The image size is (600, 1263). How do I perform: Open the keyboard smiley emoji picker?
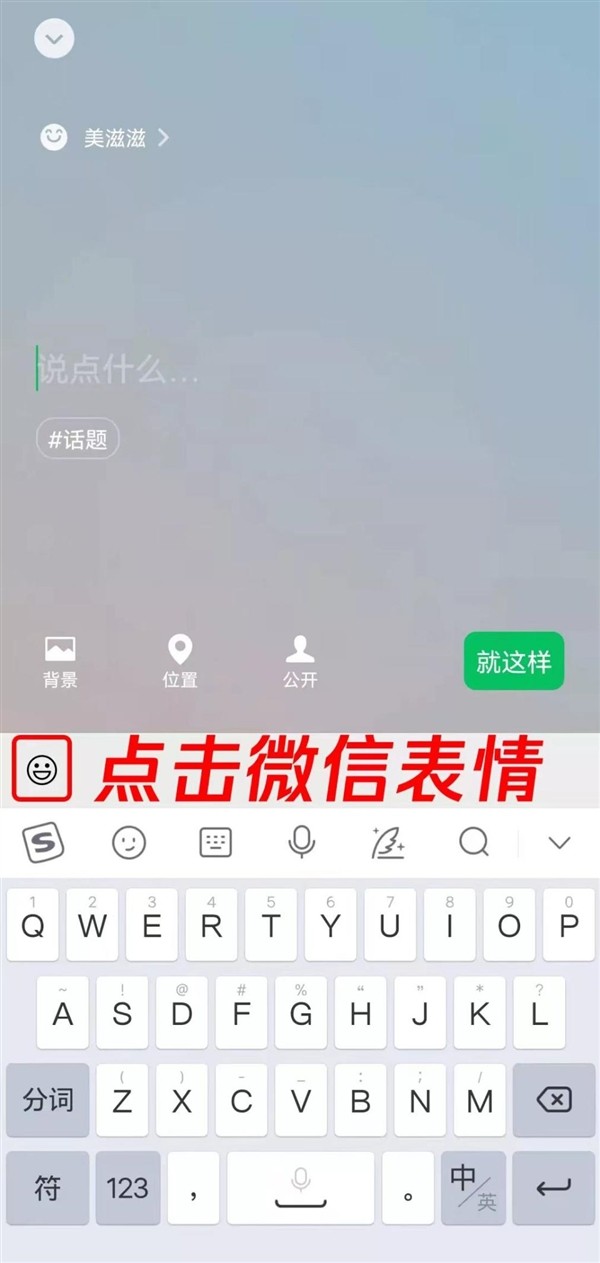coord(129,842)
